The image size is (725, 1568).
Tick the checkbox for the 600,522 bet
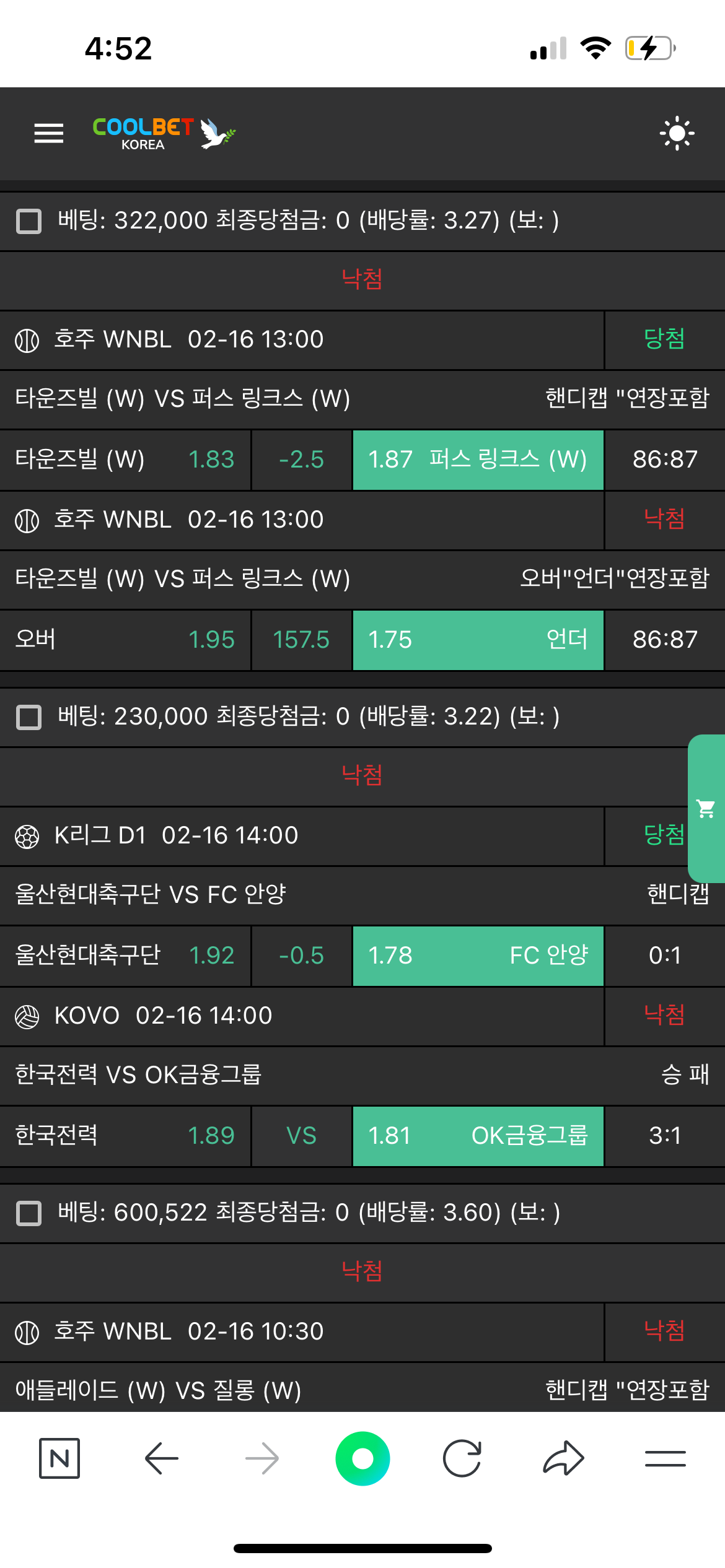(x=29, y=1213)
